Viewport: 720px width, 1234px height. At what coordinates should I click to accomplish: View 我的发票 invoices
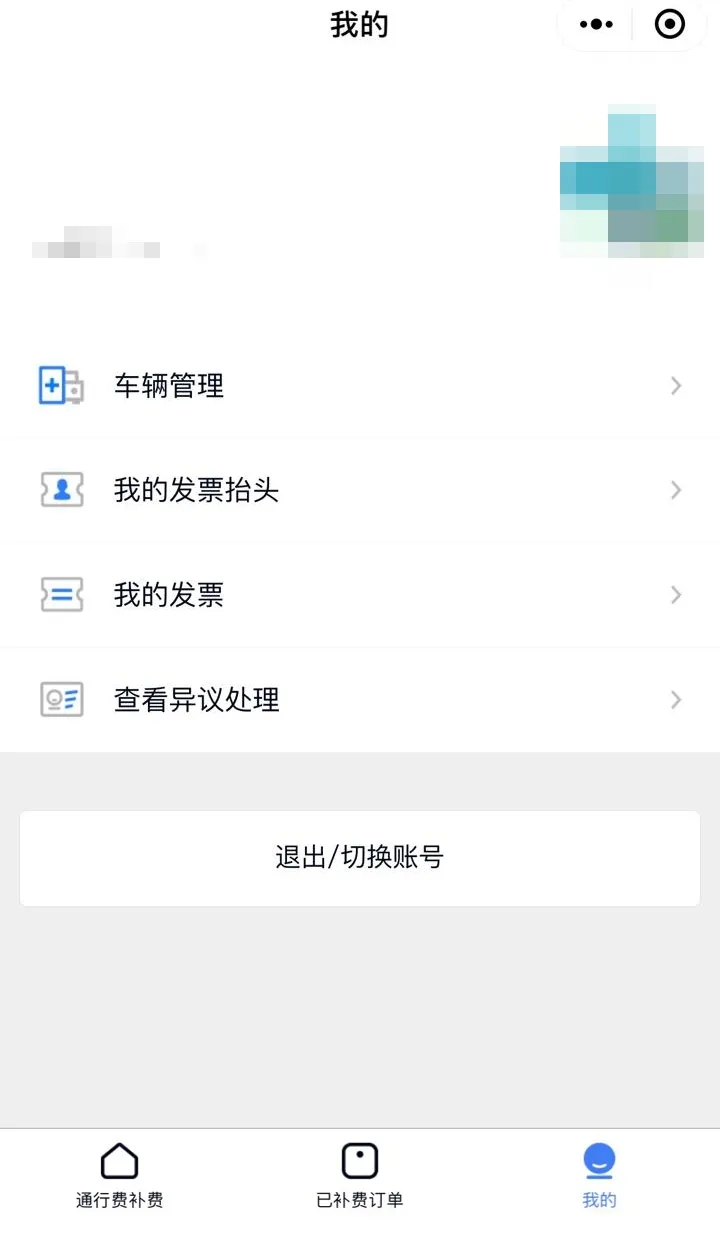(x=360, y=595)
